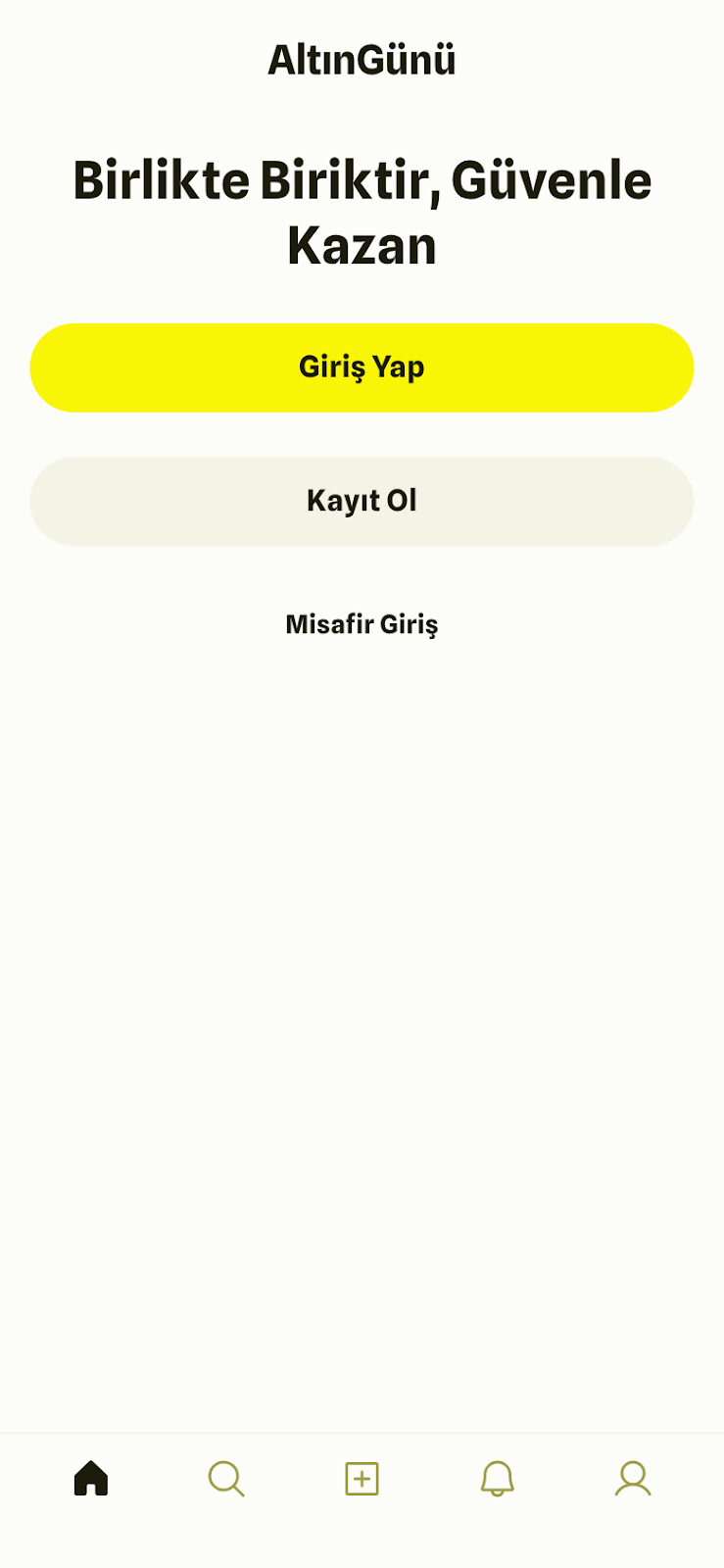Select Kayıt Ol to register
This screenshot has height=1568, width=724.
[x=362, y=501]
